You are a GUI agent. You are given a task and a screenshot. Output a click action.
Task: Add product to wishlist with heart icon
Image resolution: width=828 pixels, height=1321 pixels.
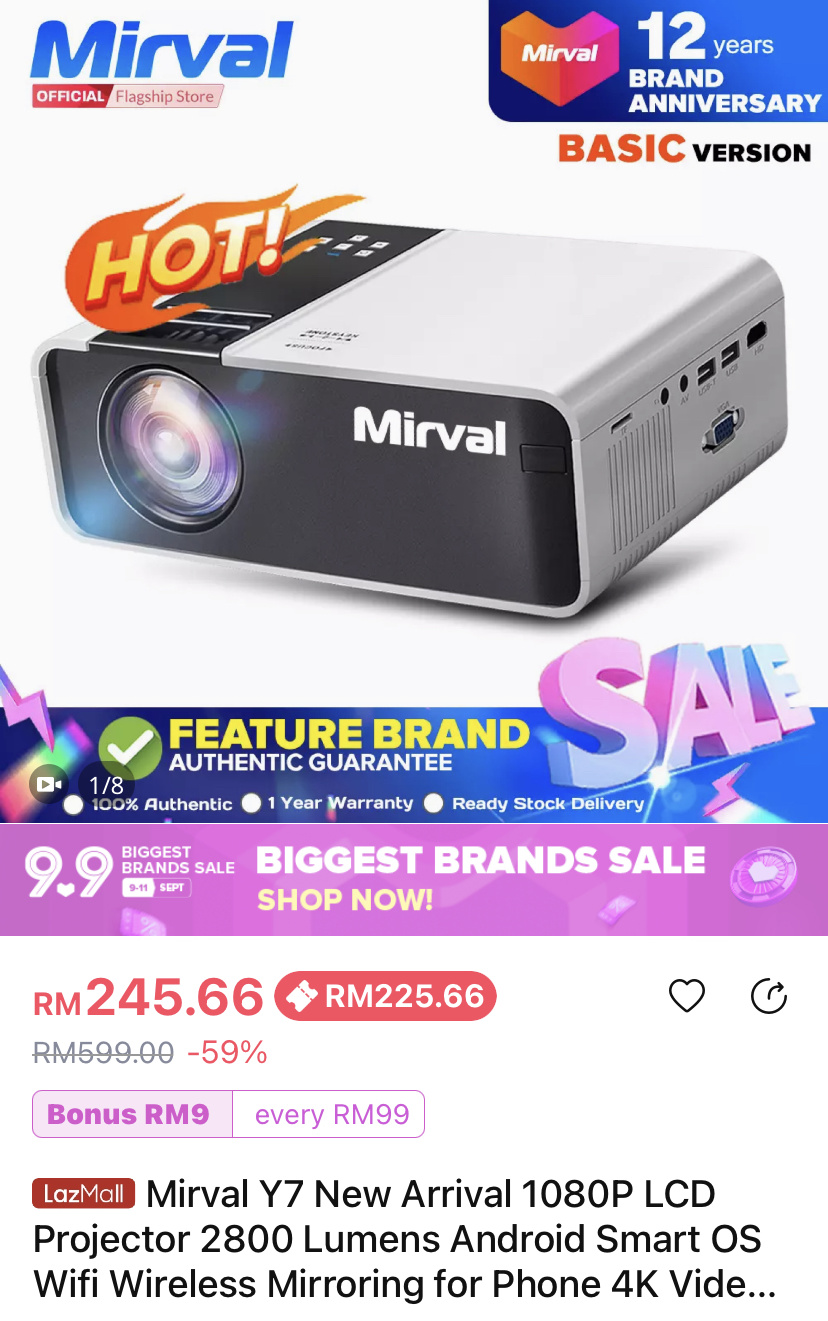[687, 996]
